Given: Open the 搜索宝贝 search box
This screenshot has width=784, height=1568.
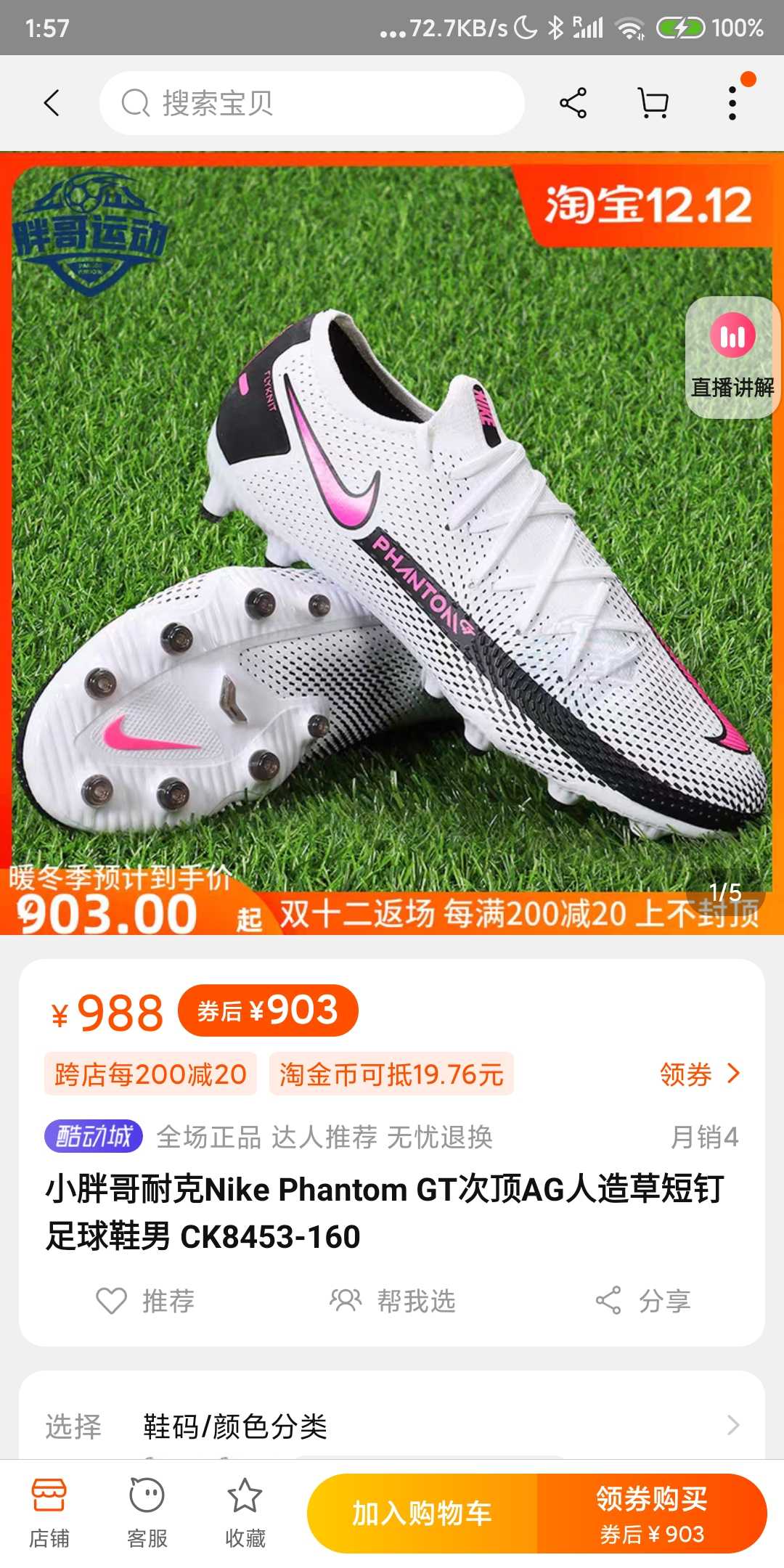Looking at the screenshot, I should coord(312,103).
